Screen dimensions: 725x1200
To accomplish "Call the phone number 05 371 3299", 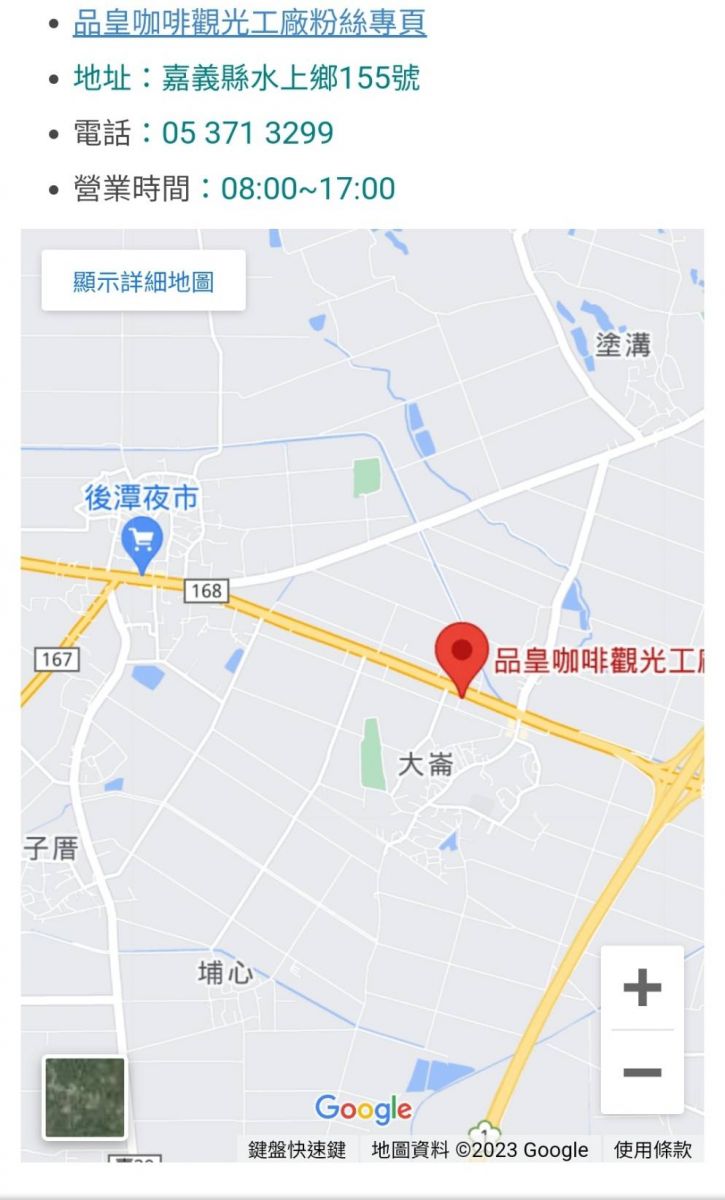I will pyautogui.click(x=248, y=133).
